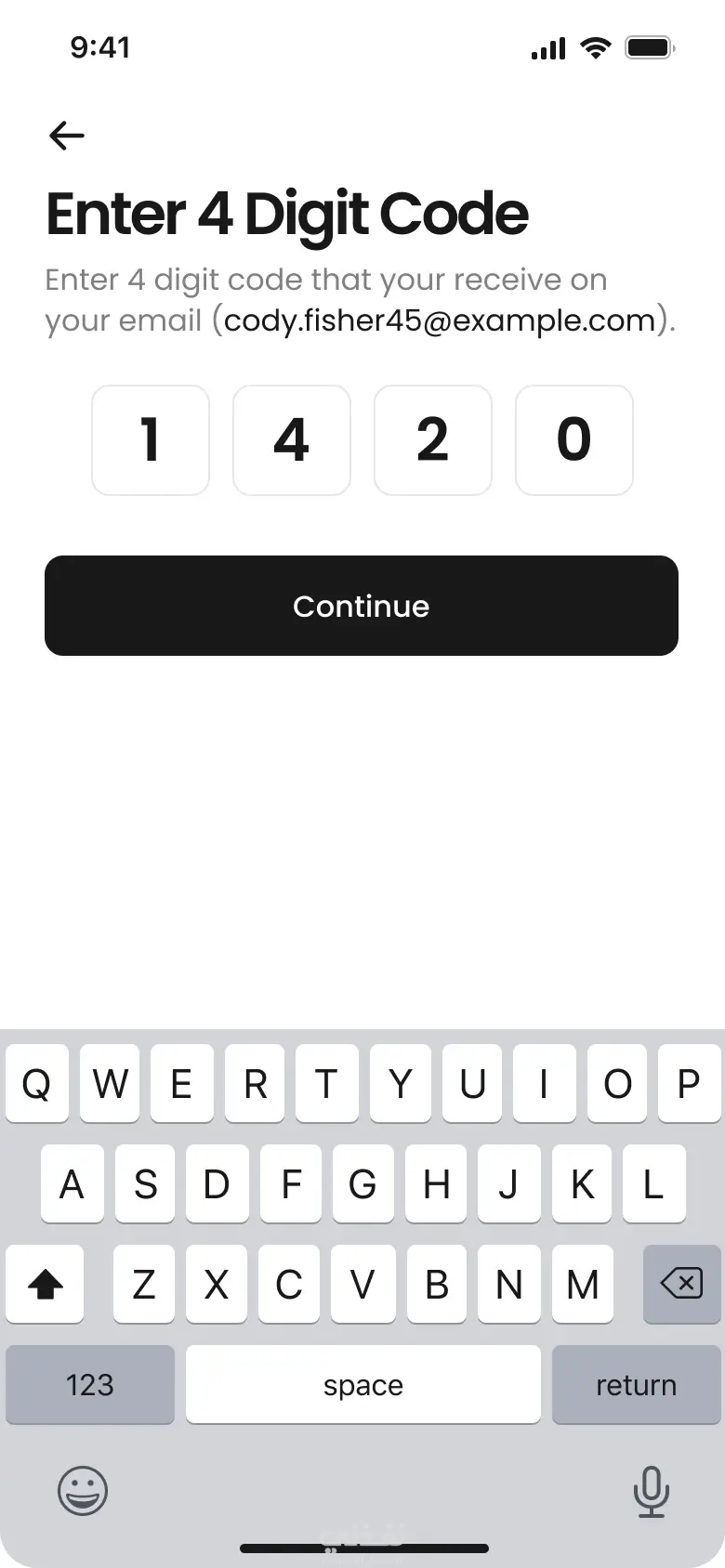Go back using the arrow icon

pyautogui.click(x=67, y=136)
